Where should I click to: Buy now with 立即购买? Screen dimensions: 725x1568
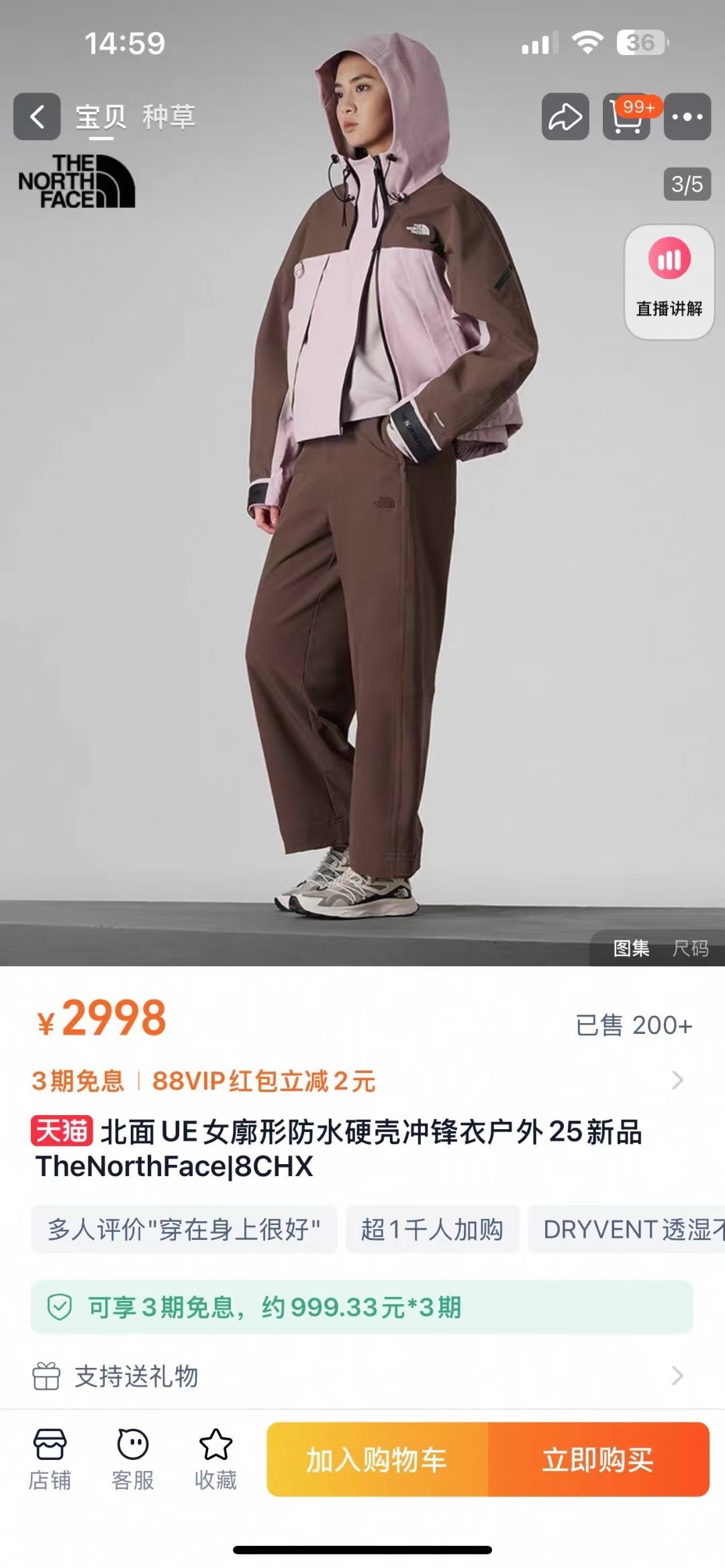click(597, 1460)
